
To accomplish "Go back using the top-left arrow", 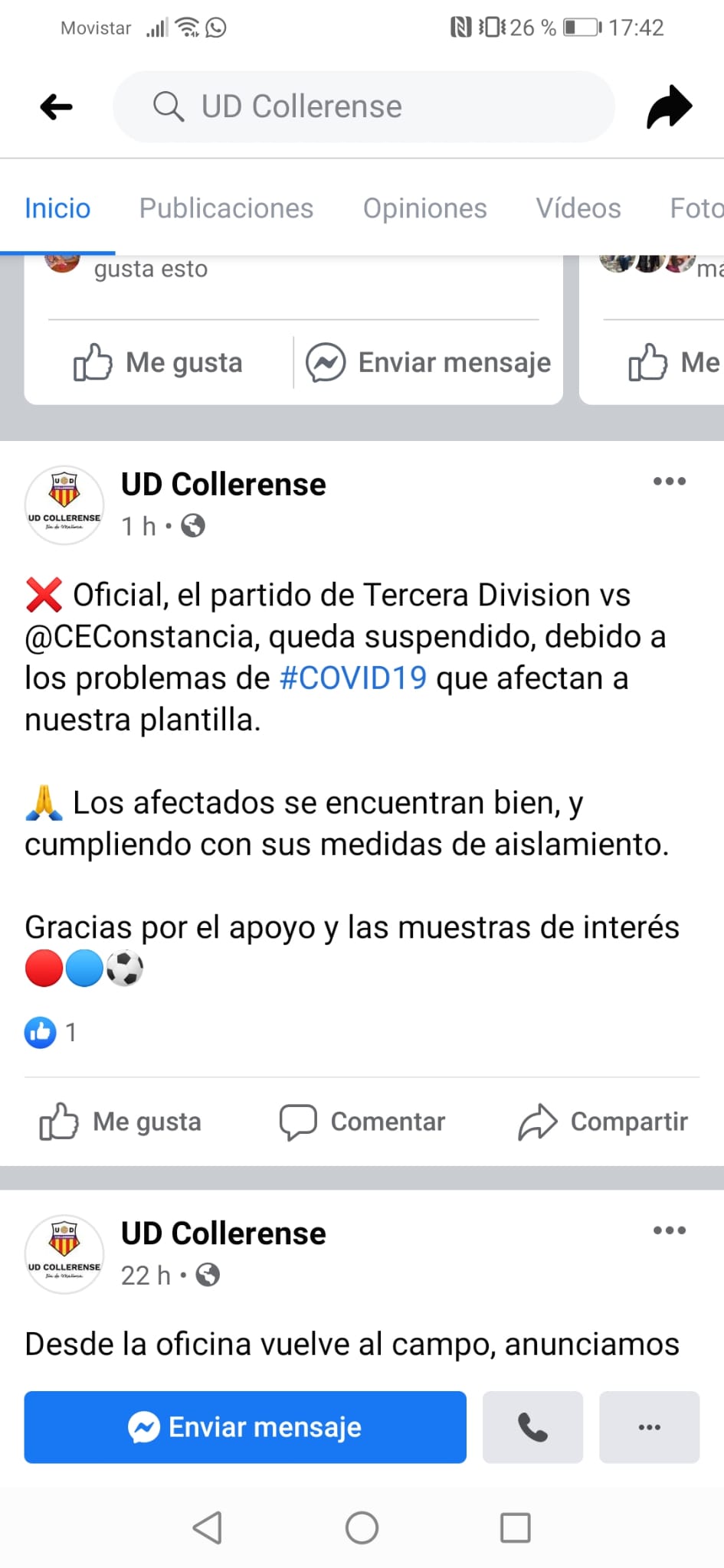I will click(56, 106).
